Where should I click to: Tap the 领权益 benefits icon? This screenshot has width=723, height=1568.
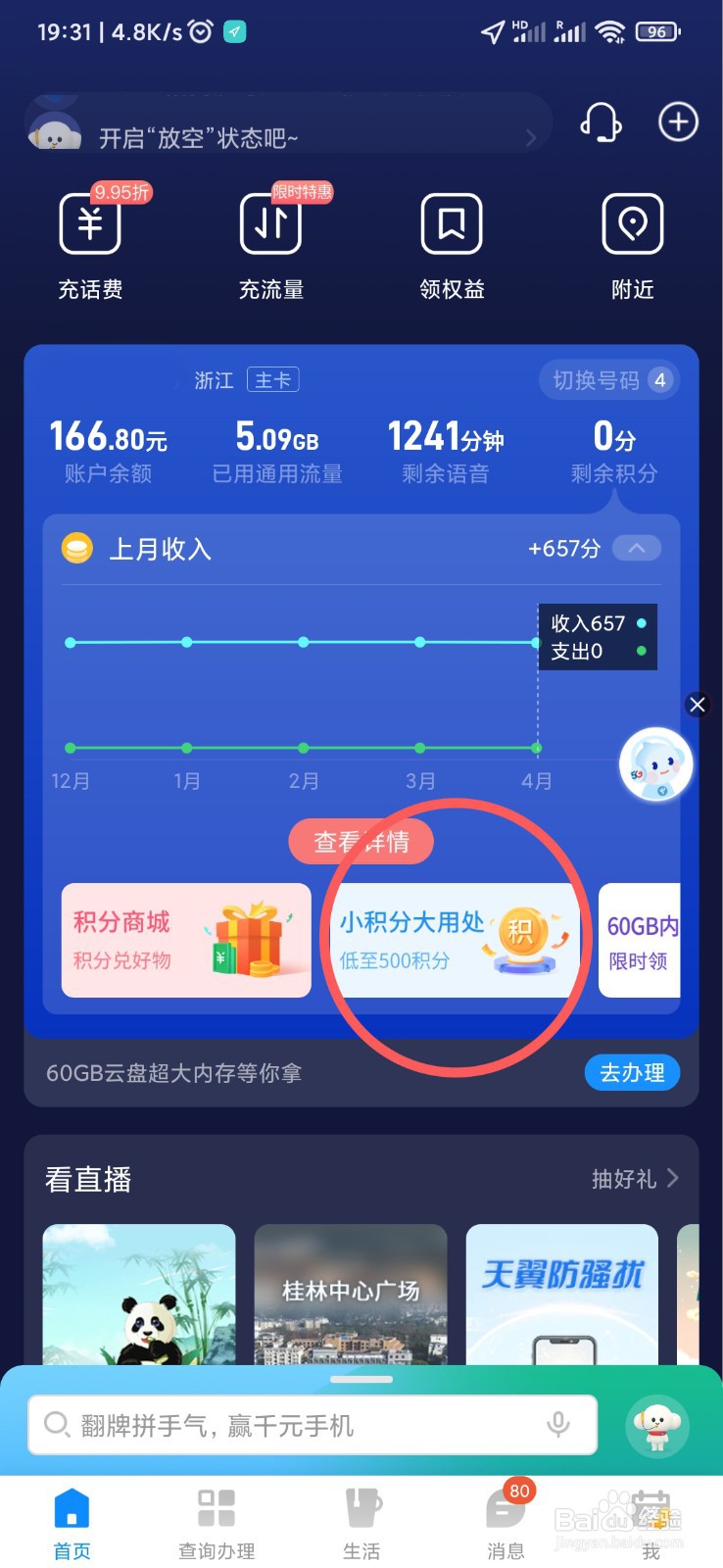[451, 225]
